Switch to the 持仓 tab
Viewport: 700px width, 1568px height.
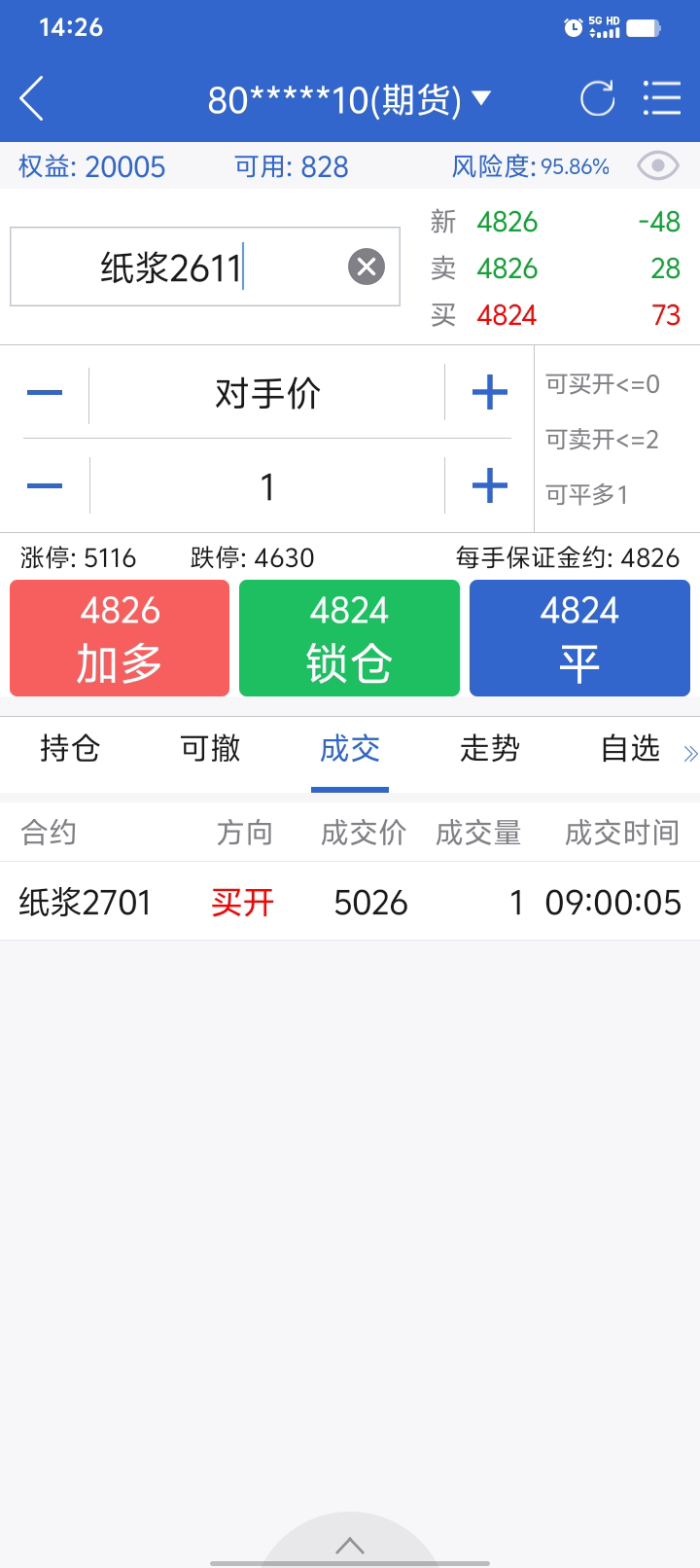pos(70,748)
